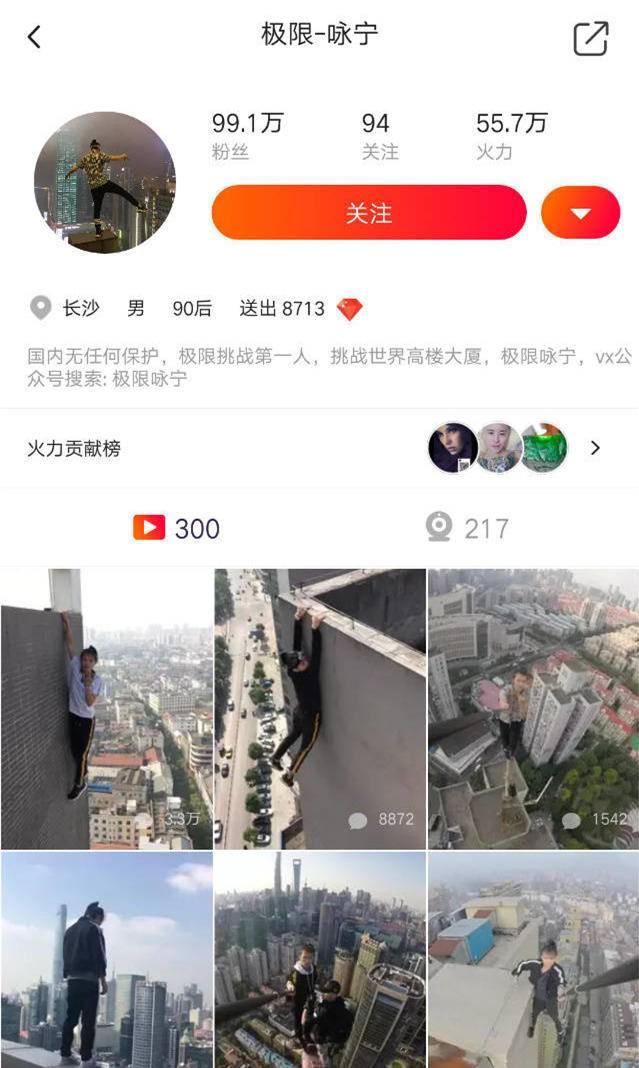Screen dimensions: 639x1068
Task: Switch to the 217 live recordings tab
Action: click(x=467, y=528)
